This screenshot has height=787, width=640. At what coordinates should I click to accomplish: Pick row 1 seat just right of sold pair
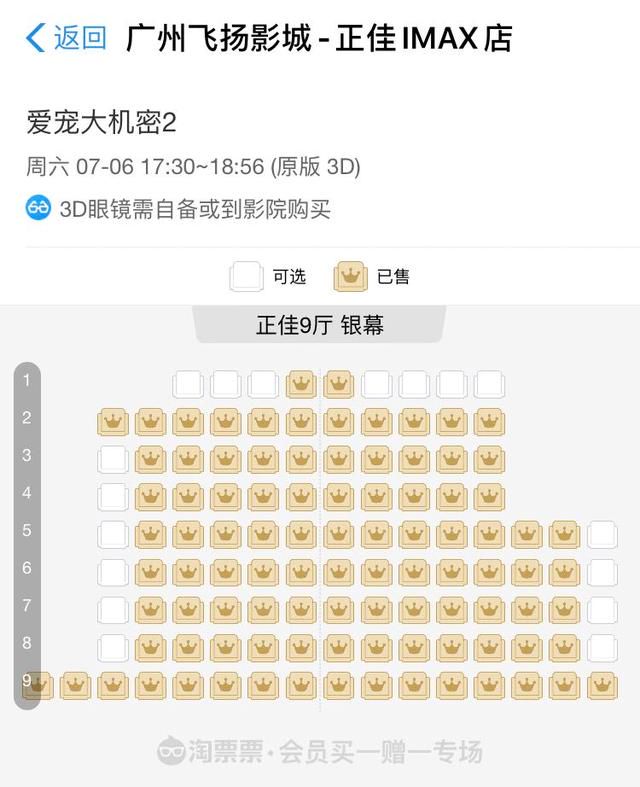376,384
